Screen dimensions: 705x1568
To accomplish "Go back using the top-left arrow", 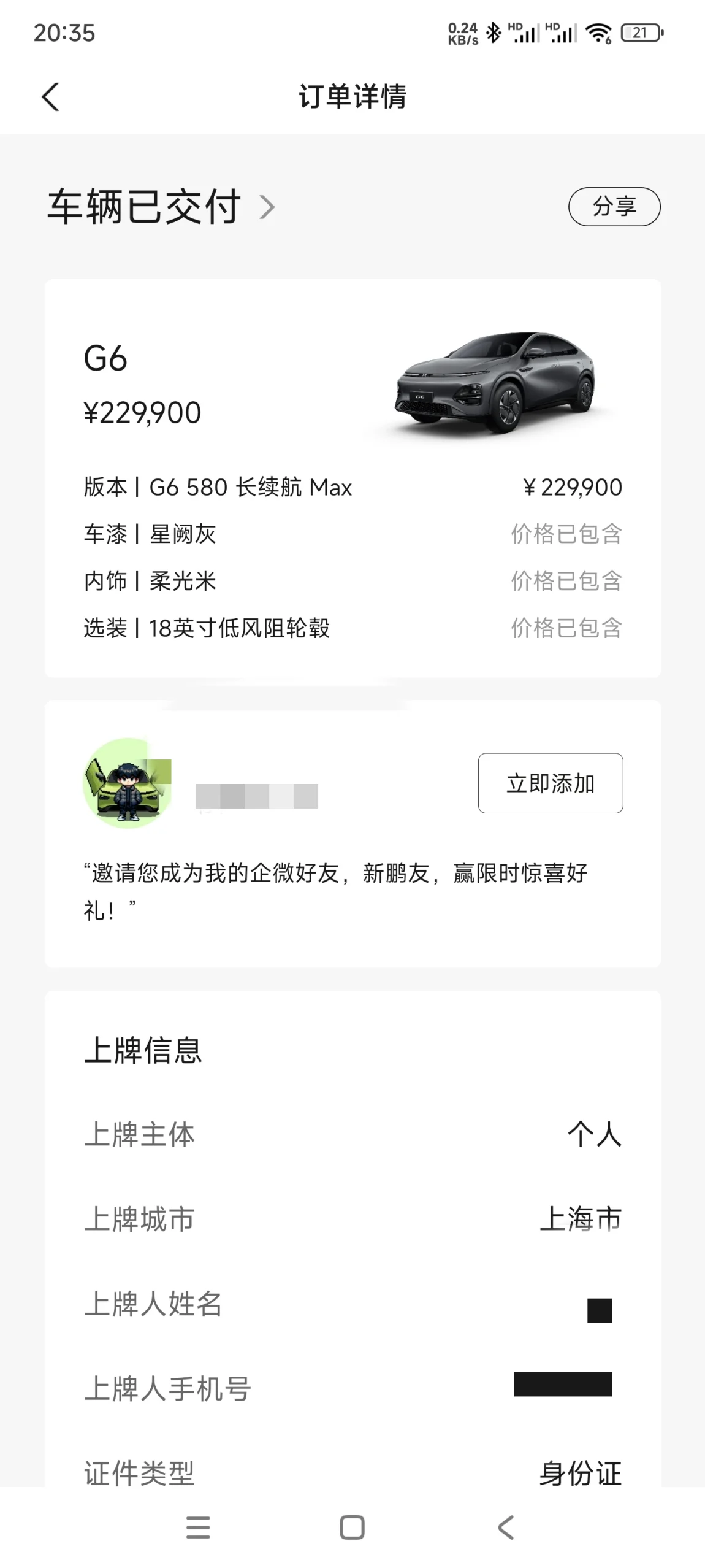I will (51, 97).
